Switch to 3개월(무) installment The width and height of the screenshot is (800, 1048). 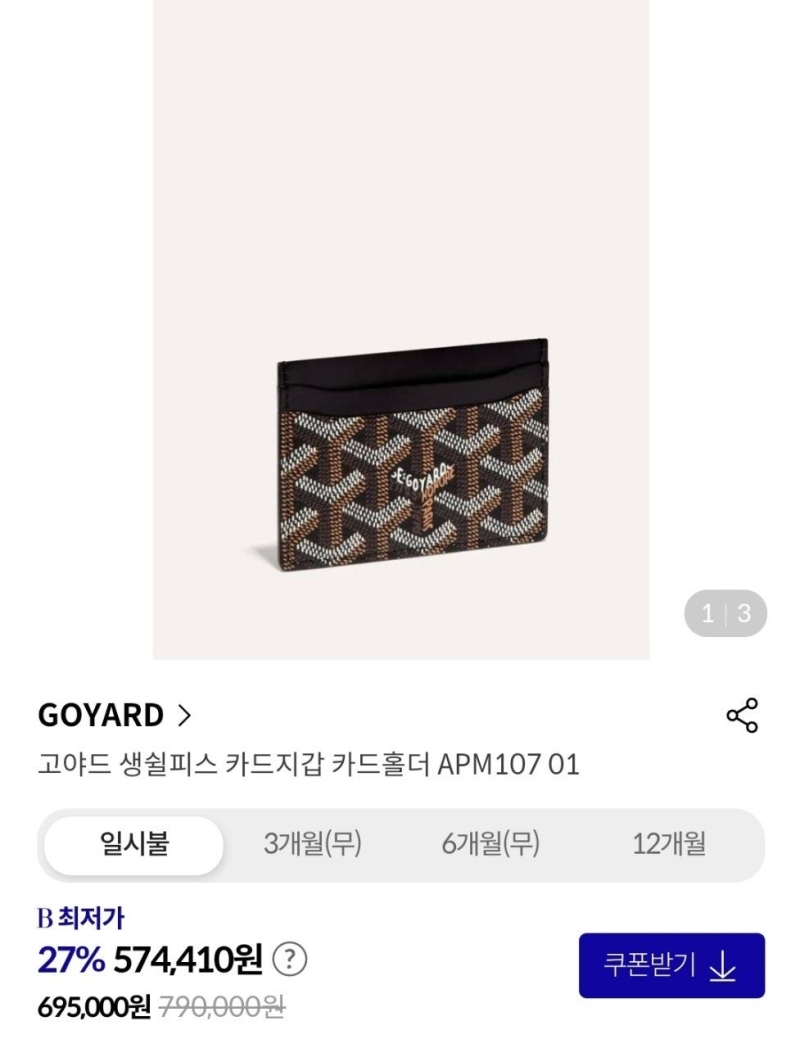point(312,845)
